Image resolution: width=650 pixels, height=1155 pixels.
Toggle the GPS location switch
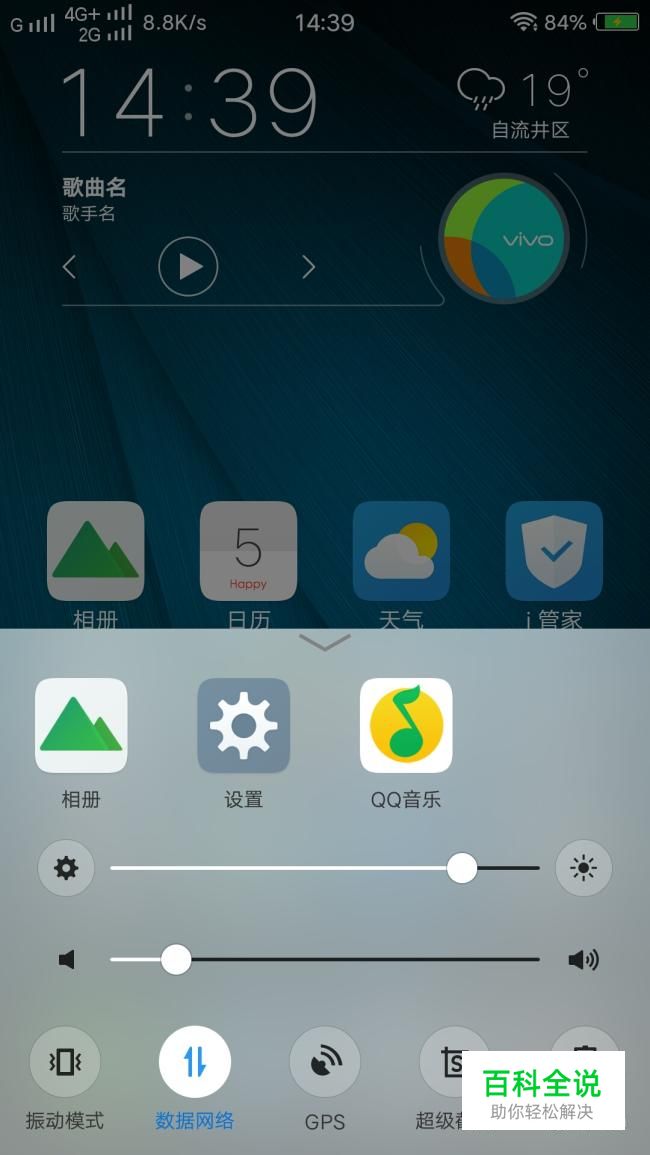[325, 1062]
